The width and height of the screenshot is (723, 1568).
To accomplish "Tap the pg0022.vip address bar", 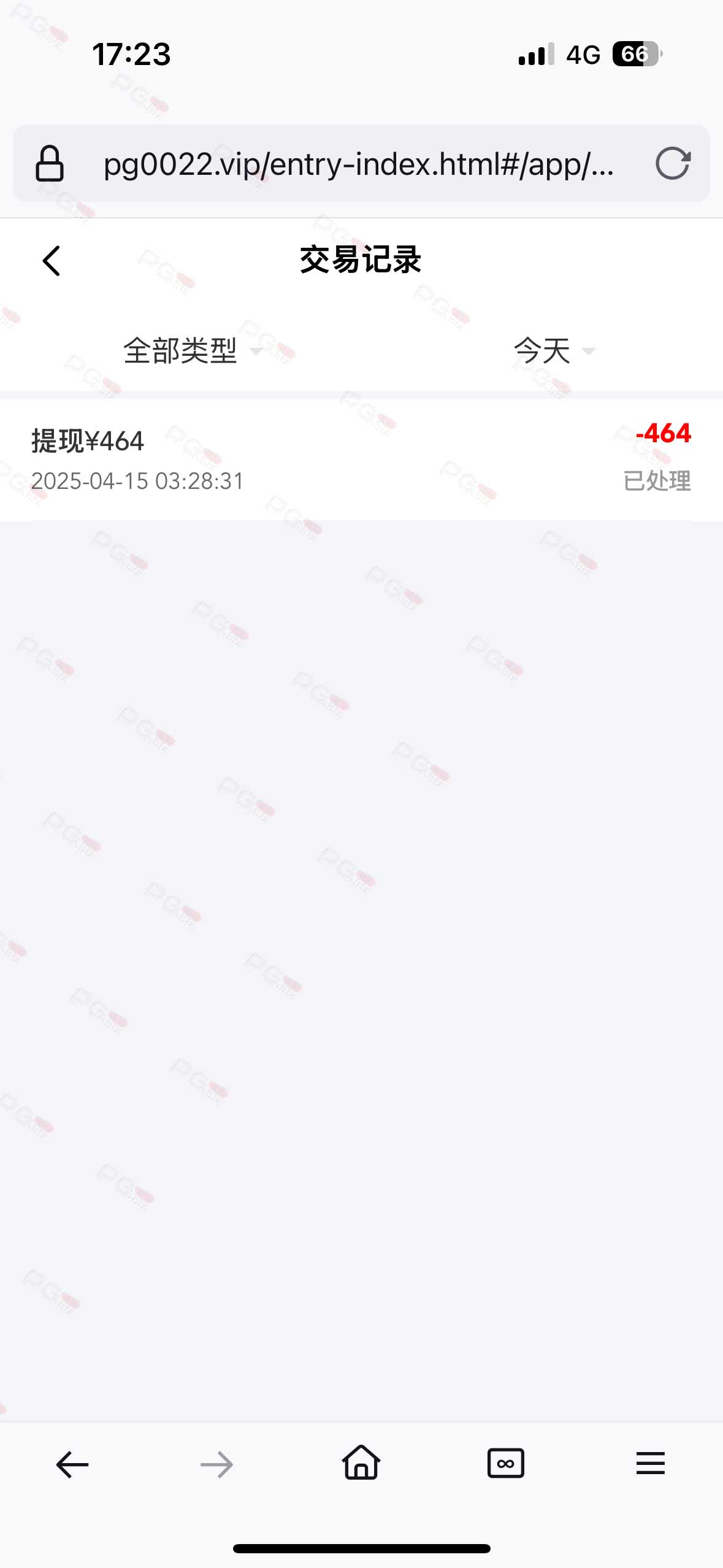I will point(358,164).
